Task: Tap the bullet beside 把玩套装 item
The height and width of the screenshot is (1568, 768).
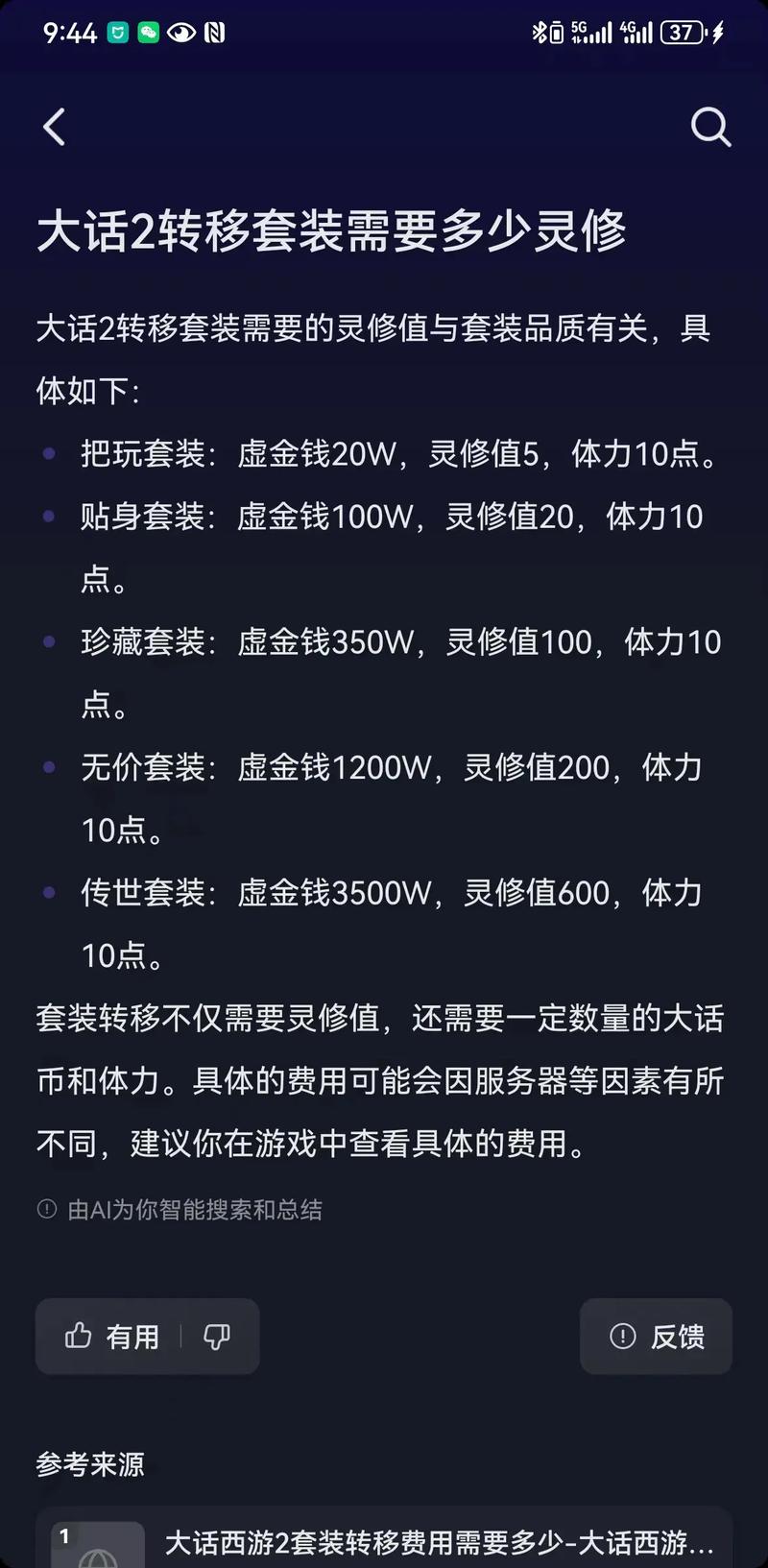Action: (x=49, y=453)
